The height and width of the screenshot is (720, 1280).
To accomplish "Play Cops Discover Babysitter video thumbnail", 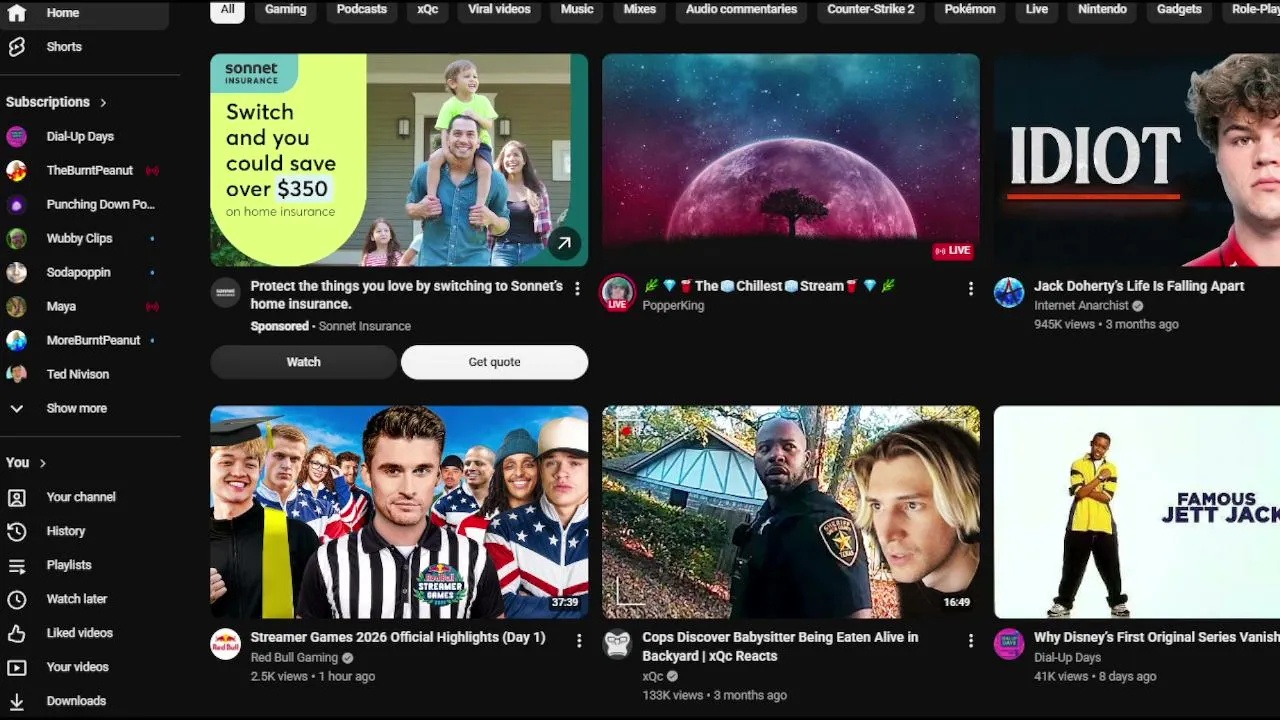I will (791, 512).
